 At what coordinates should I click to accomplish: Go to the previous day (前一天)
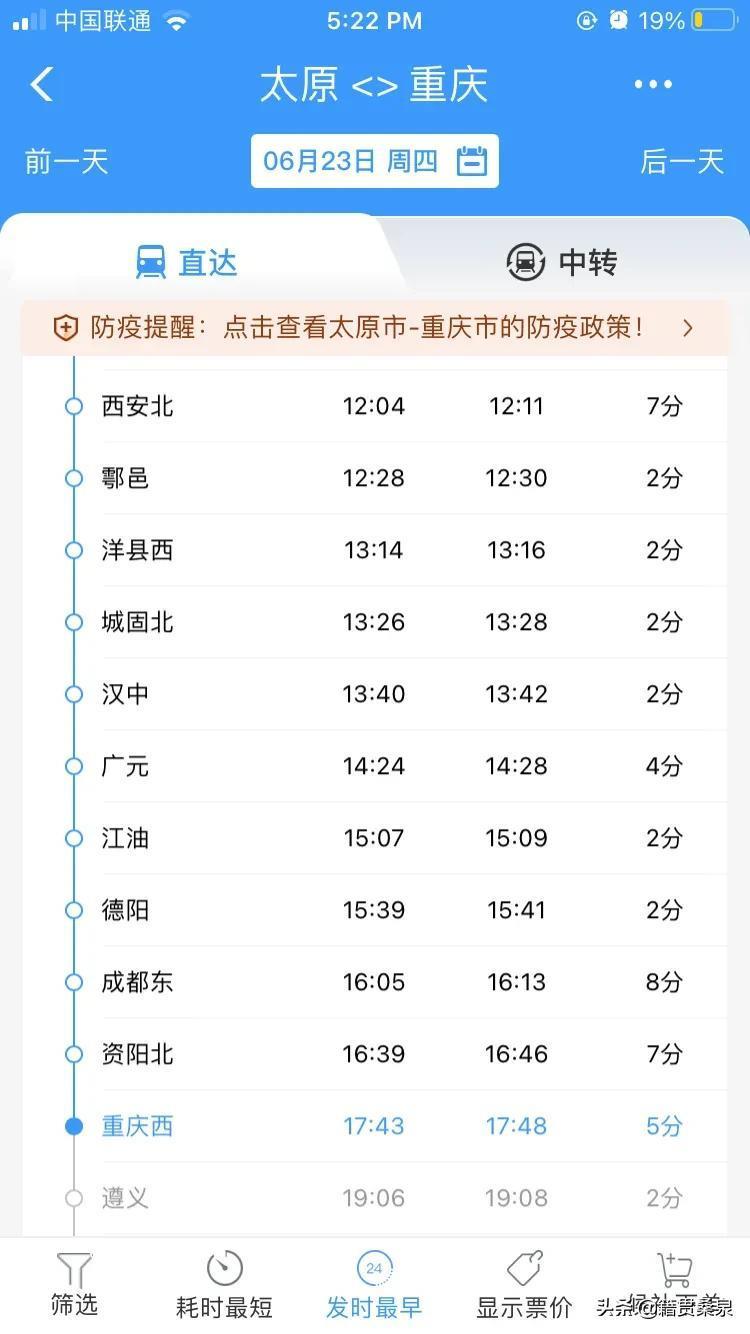pos(66,161)
